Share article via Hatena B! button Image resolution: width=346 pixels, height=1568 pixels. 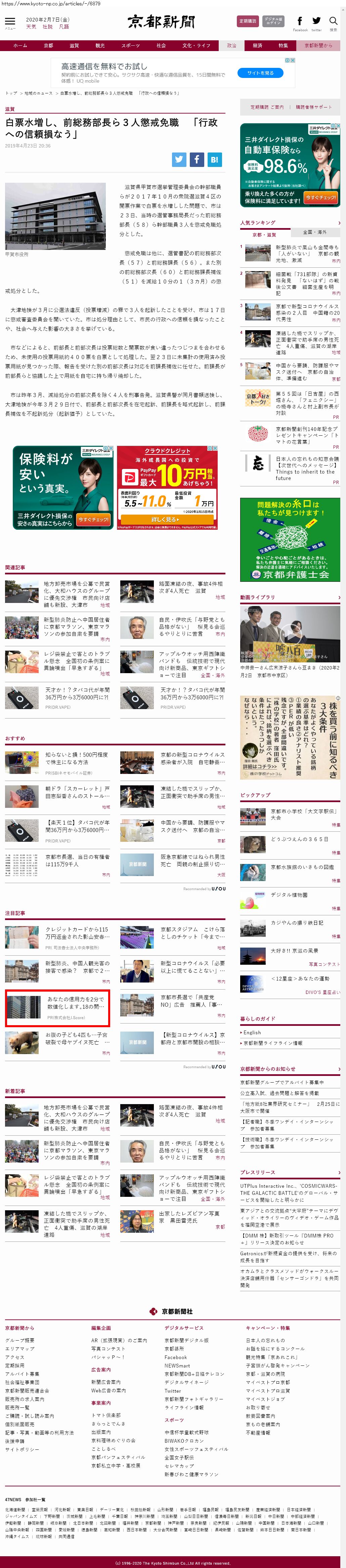pyautogui.click(x=214, y=160)
